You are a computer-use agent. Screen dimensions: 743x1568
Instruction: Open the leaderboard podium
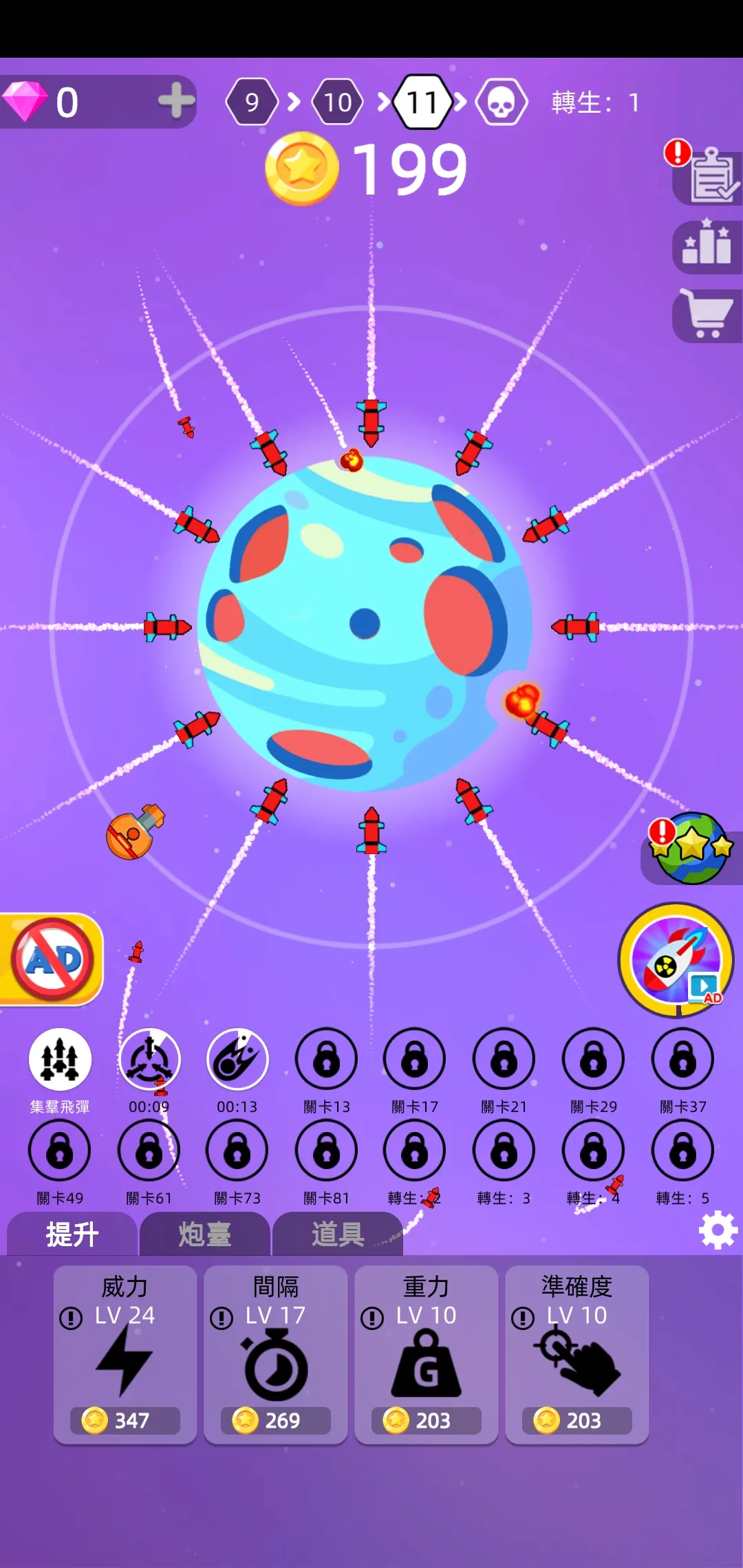point(707,246)
